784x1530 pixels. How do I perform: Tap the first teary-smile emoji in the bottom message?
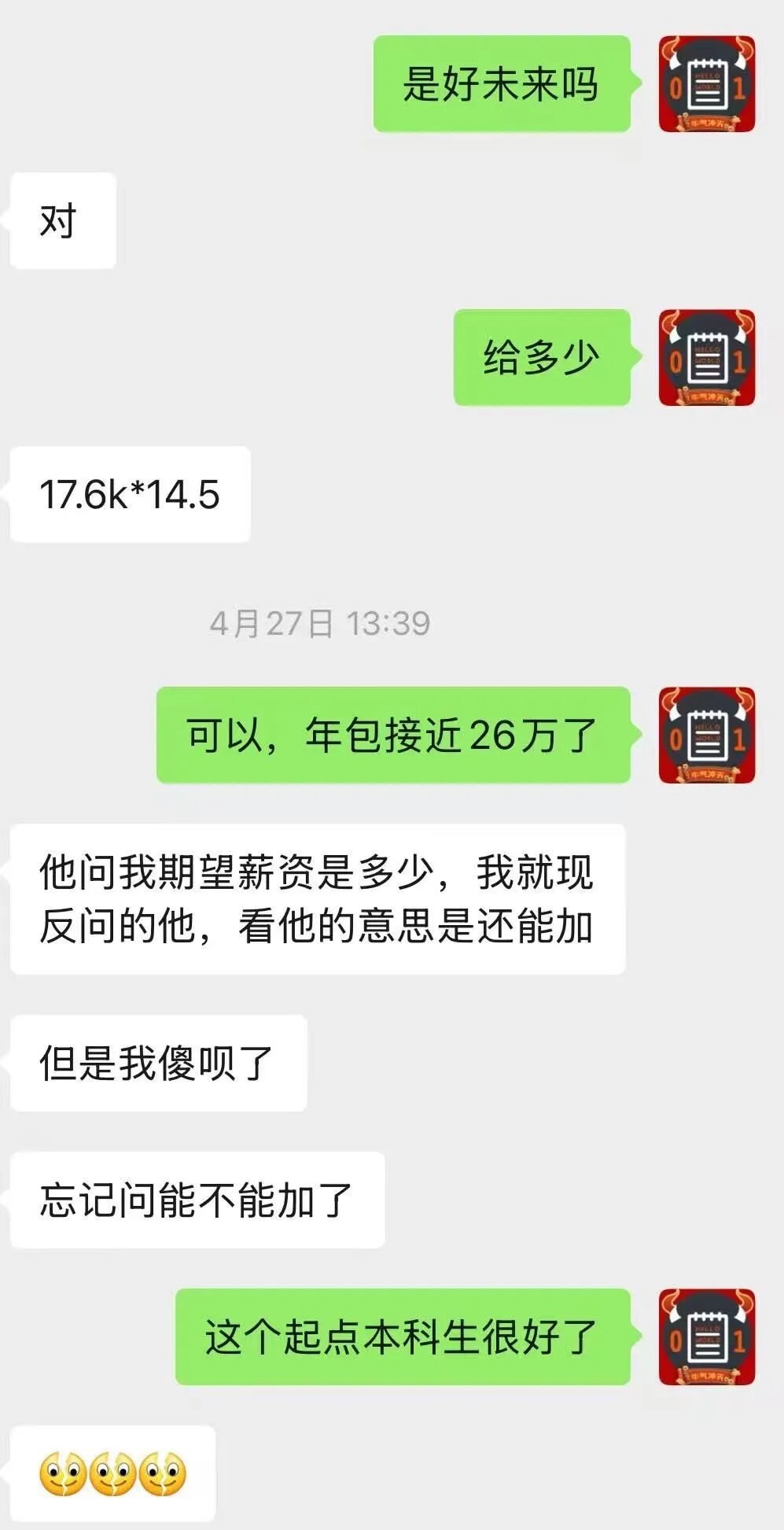pos(63,1473)
